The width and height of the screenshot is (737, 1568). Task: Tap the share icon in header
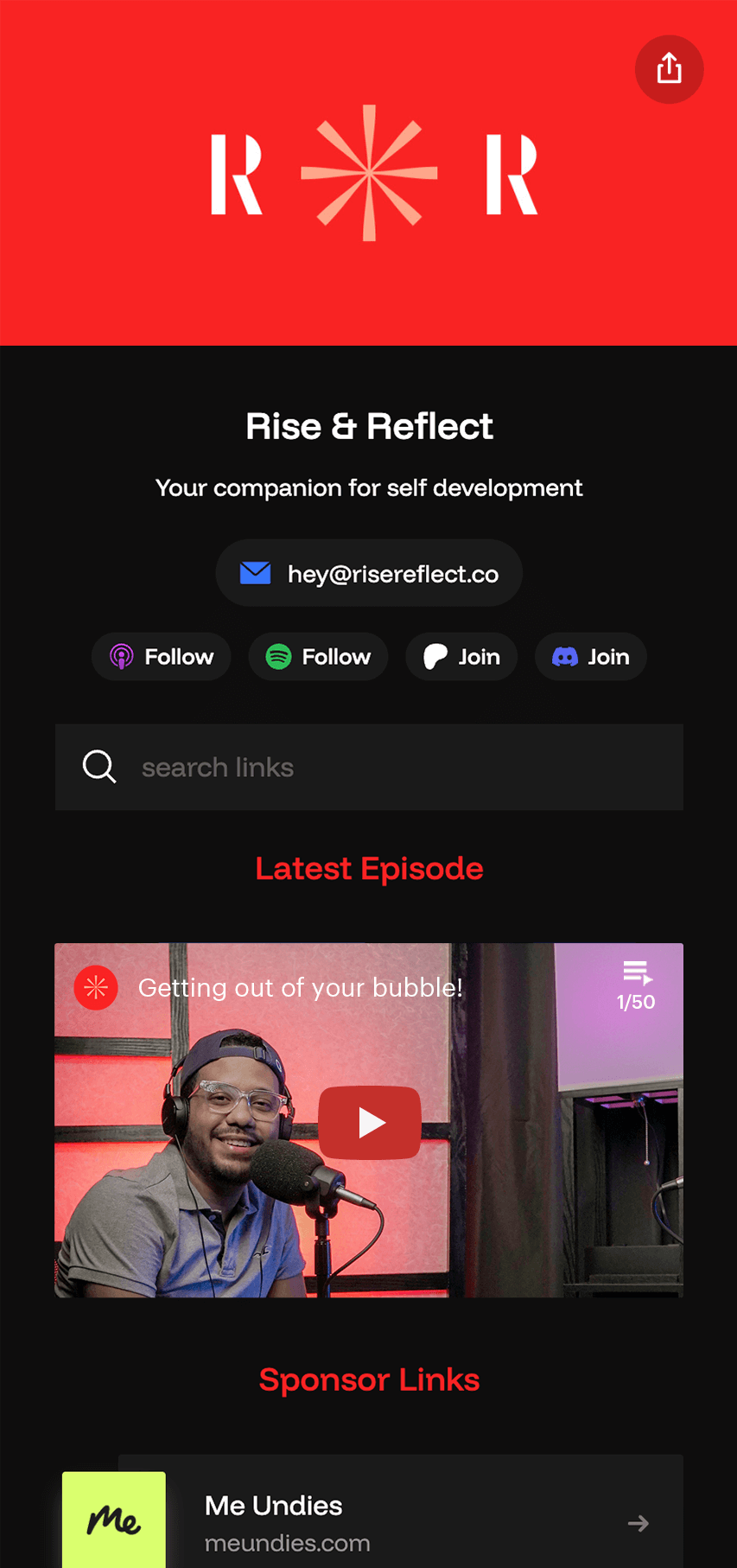click(669, 69)
